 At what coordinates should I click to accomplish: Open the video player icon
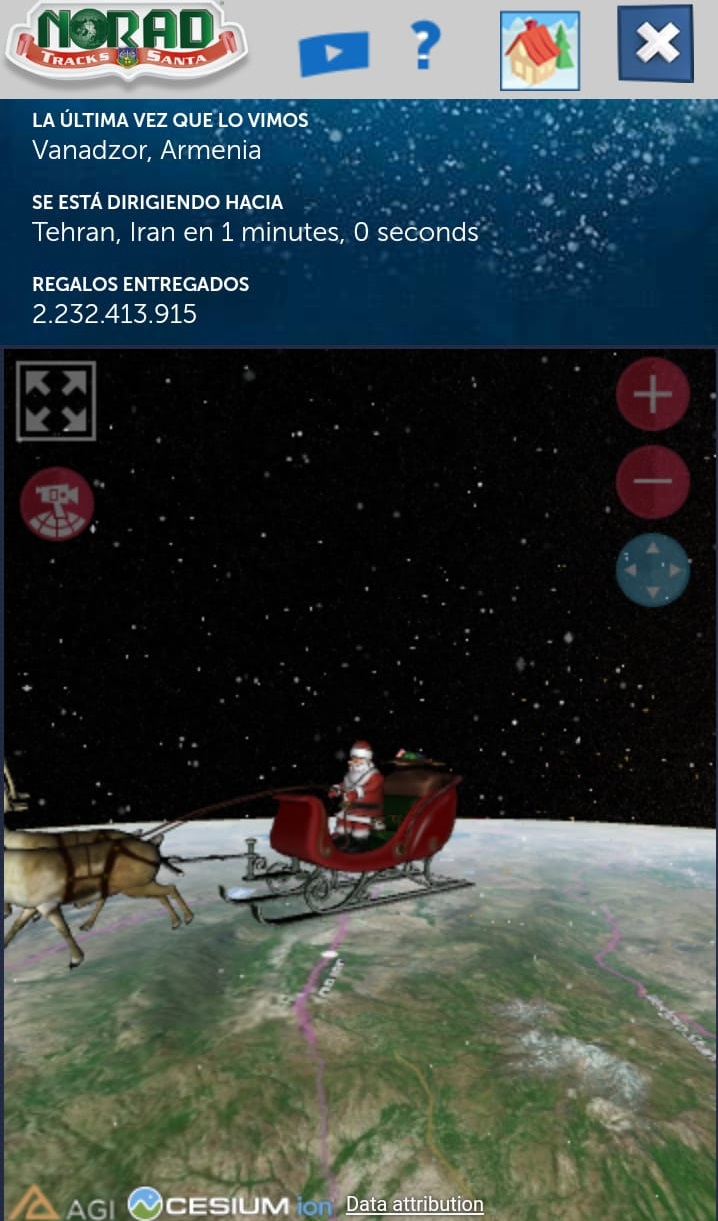point(334,52)
